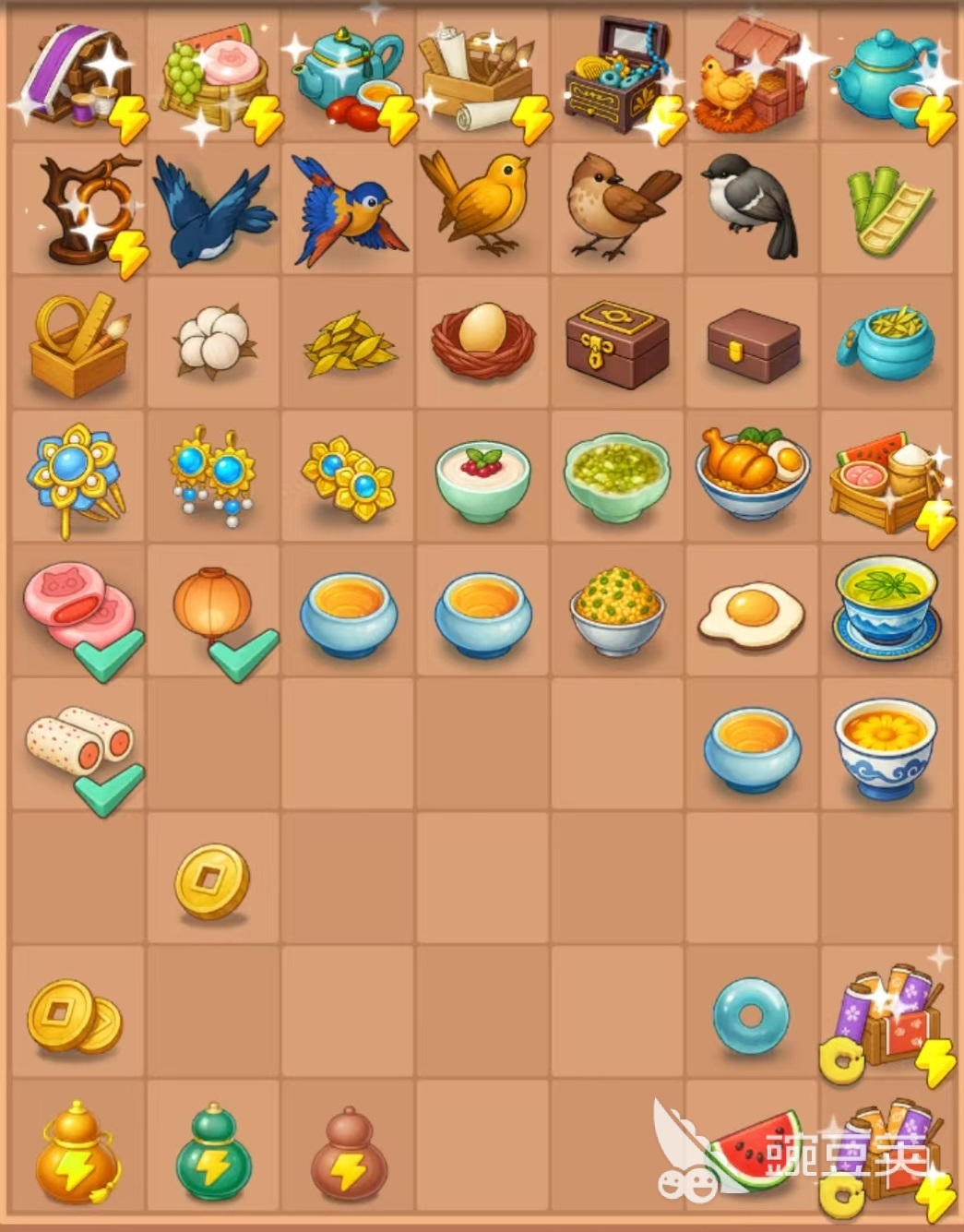Select the black-and-white bird

(x=751, y=207)
